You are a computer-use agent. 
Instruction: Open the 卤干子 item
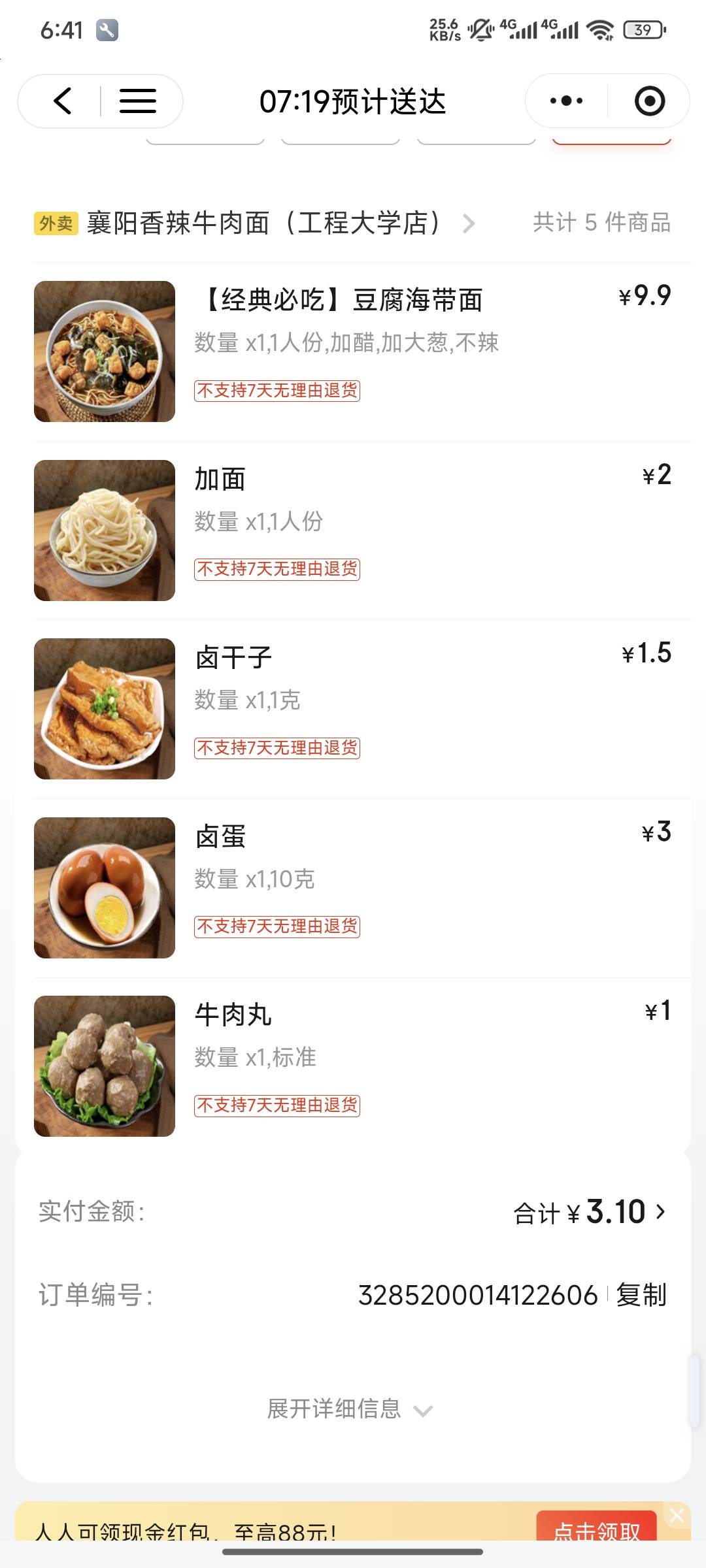pos(233,658)
